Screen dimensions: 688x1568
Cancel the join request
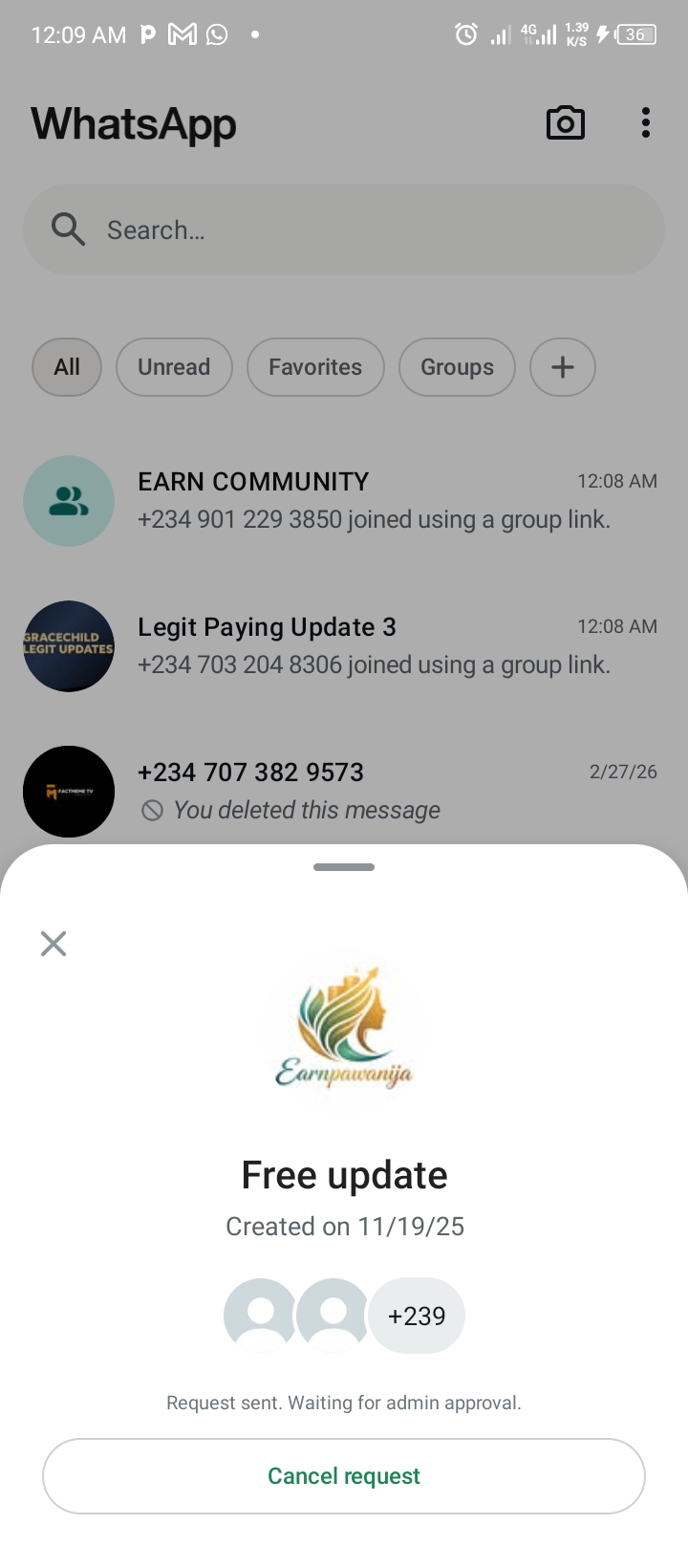tap(344, 1475)
